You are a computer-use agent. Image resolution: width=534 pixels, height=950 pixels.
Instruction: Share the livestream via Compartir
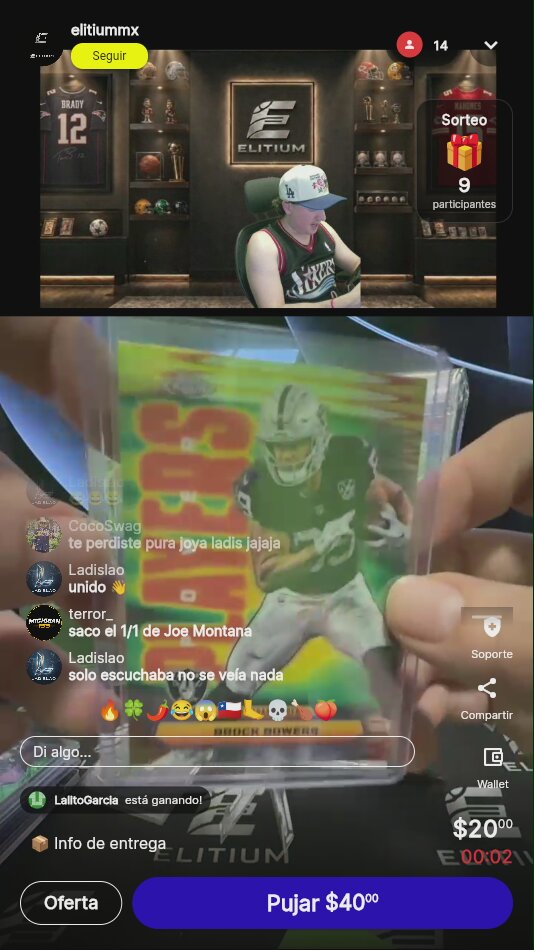pos(487,699)
